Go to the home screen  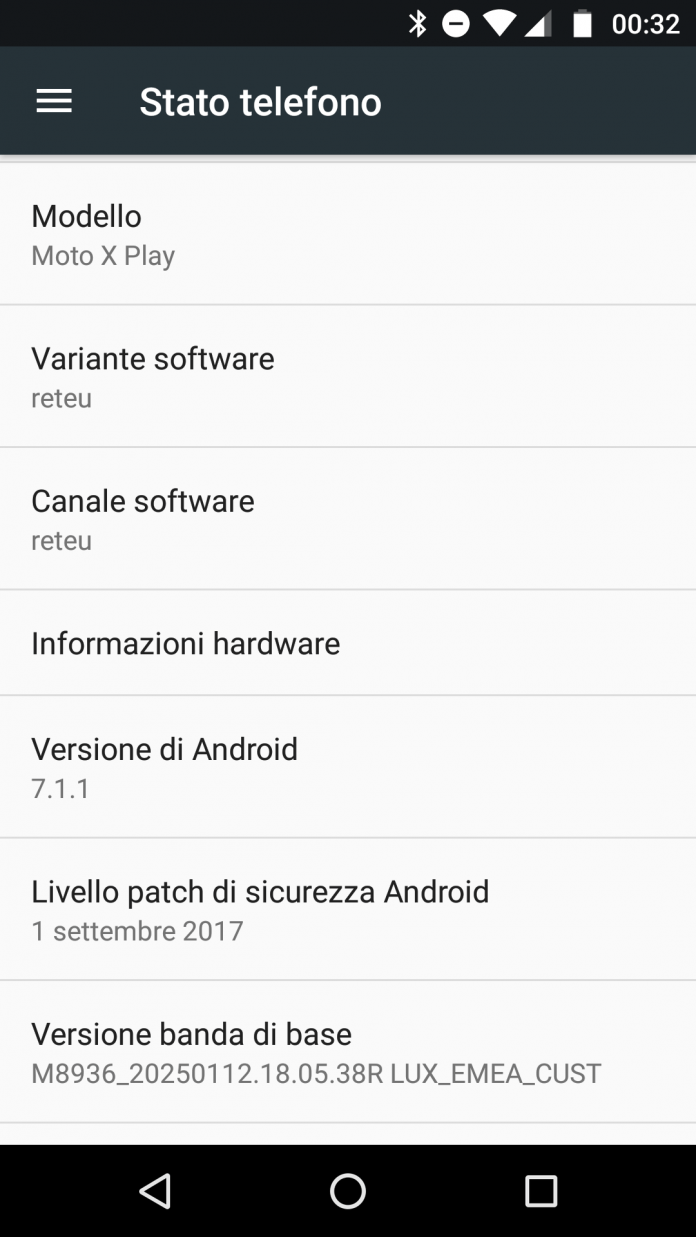pyautogui.click(x=348, y=1190)
